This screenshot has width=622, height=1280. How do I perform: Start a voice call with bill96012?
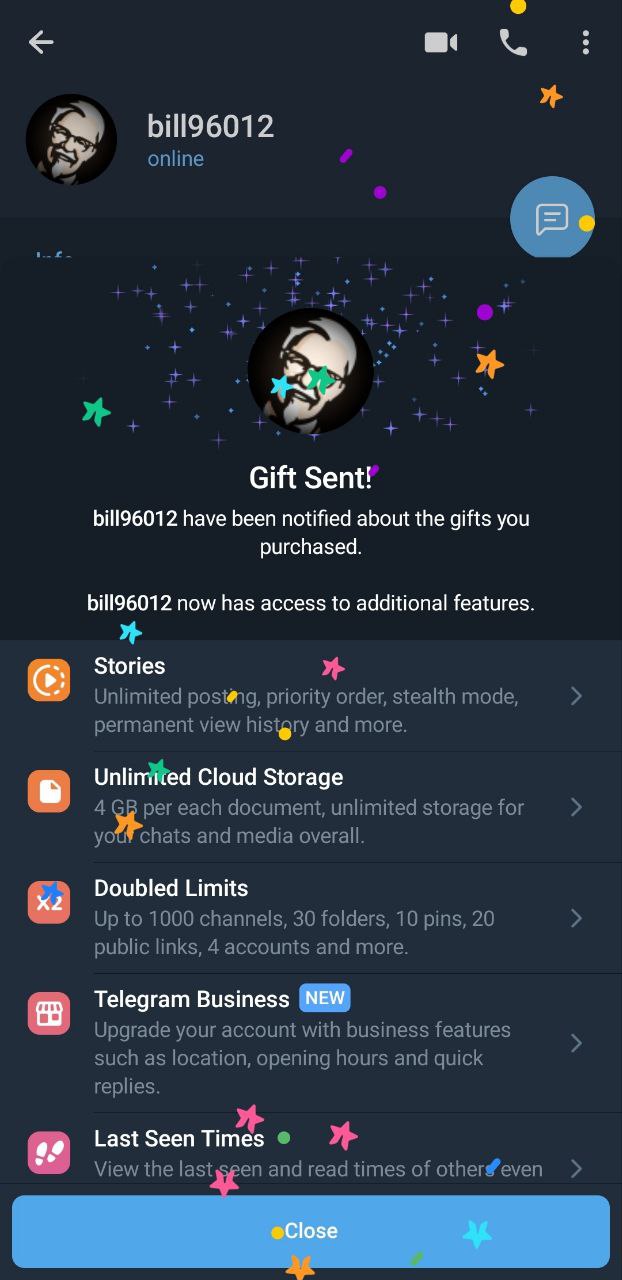(513, 42)
